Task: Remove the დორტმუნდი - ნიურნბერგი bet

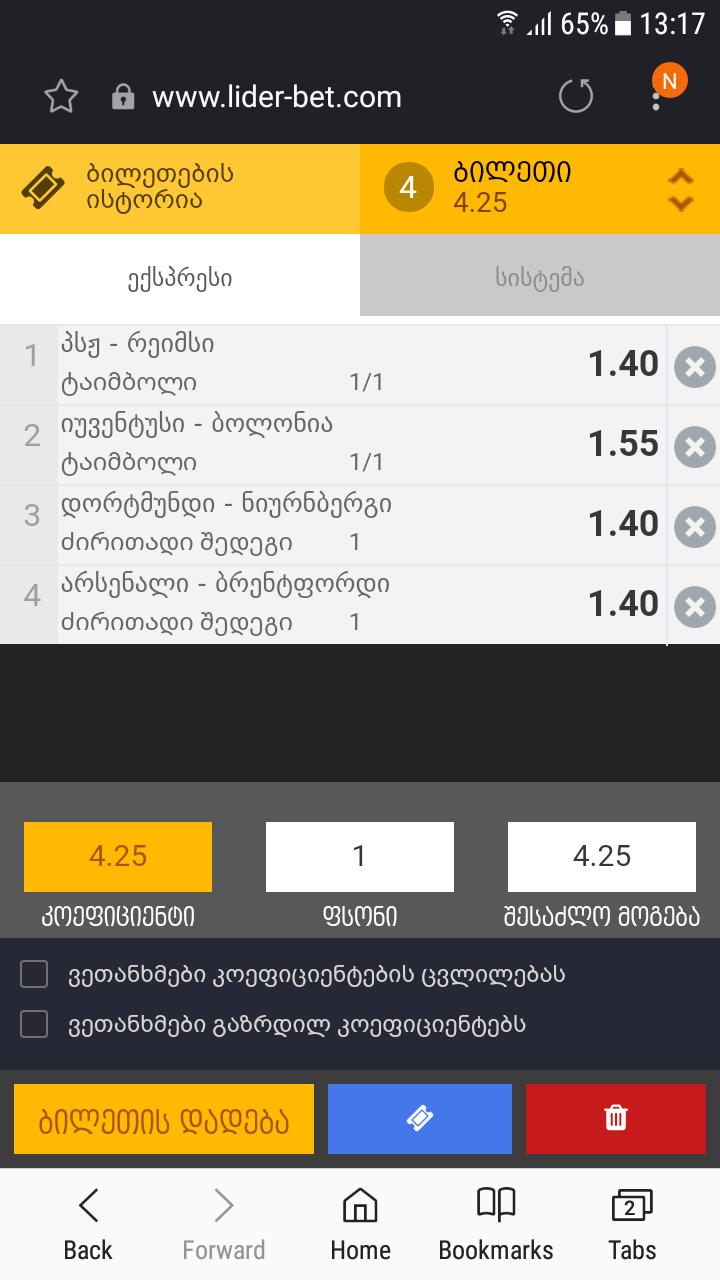Action: pos(694,526)
